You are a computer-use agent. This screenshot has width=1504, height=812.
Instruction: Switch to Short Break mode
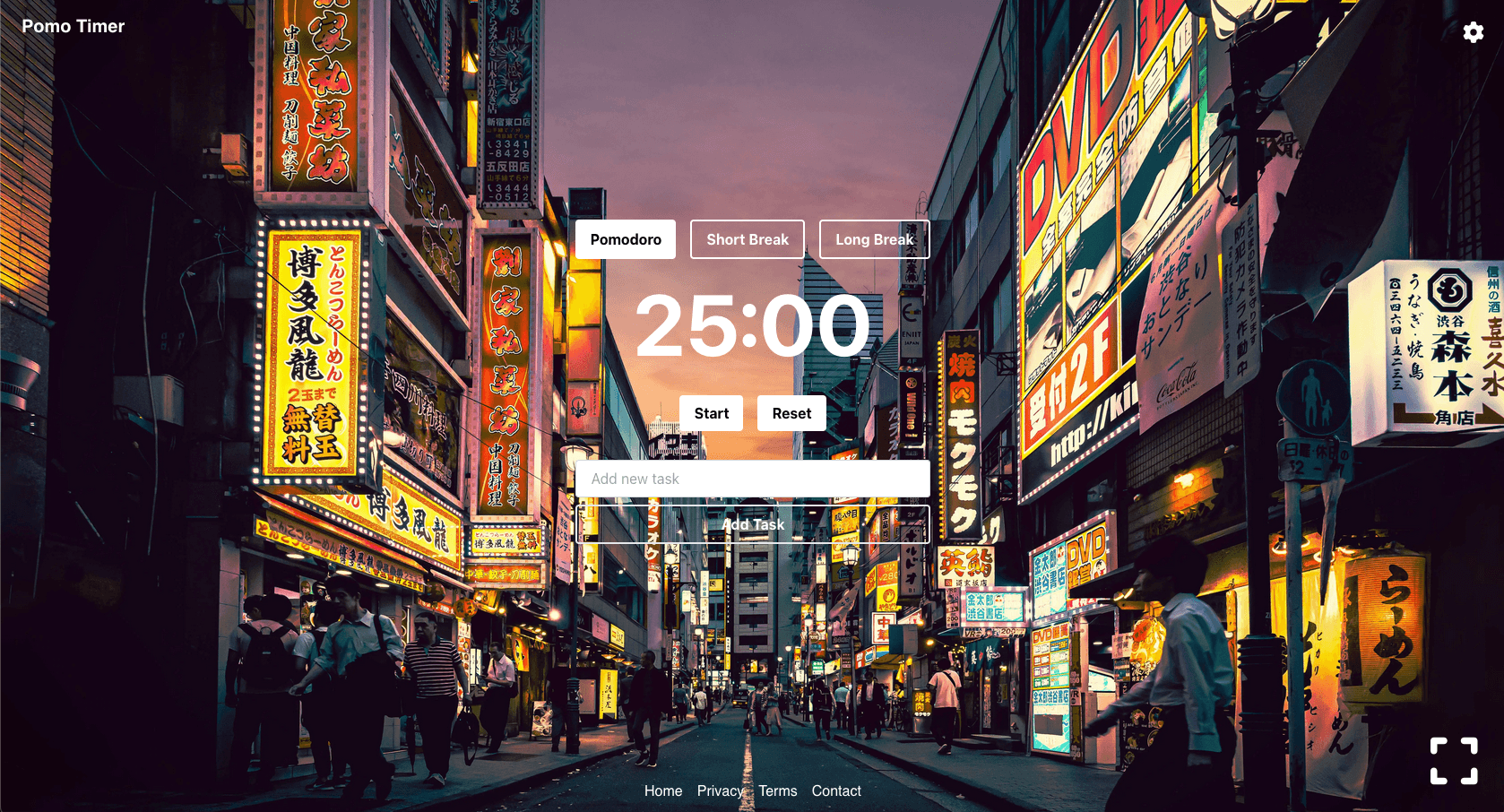[747, 239]
